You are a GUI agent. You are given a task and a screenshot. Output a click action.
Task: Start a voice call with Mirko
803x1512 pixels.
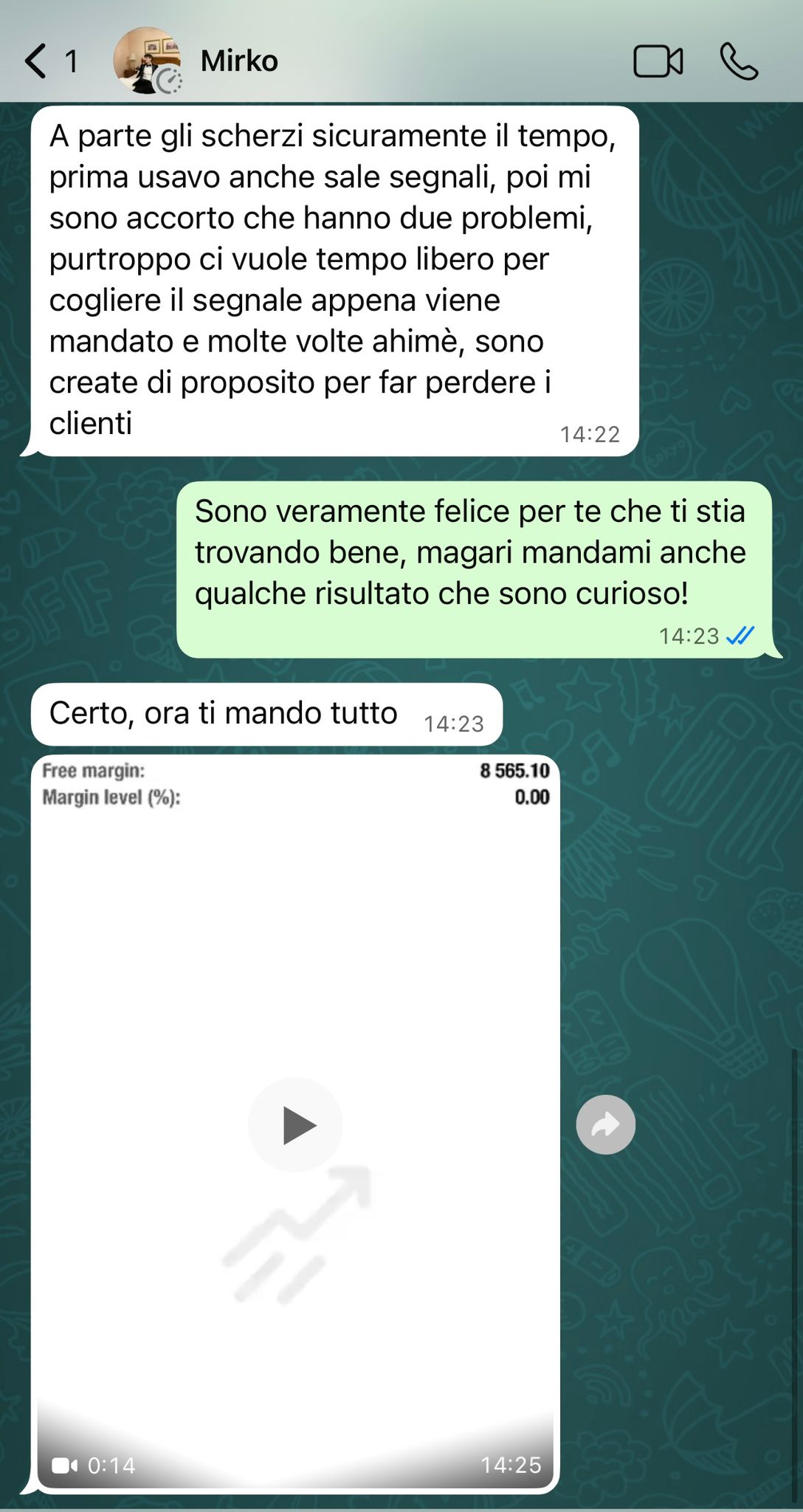point(739,61)
